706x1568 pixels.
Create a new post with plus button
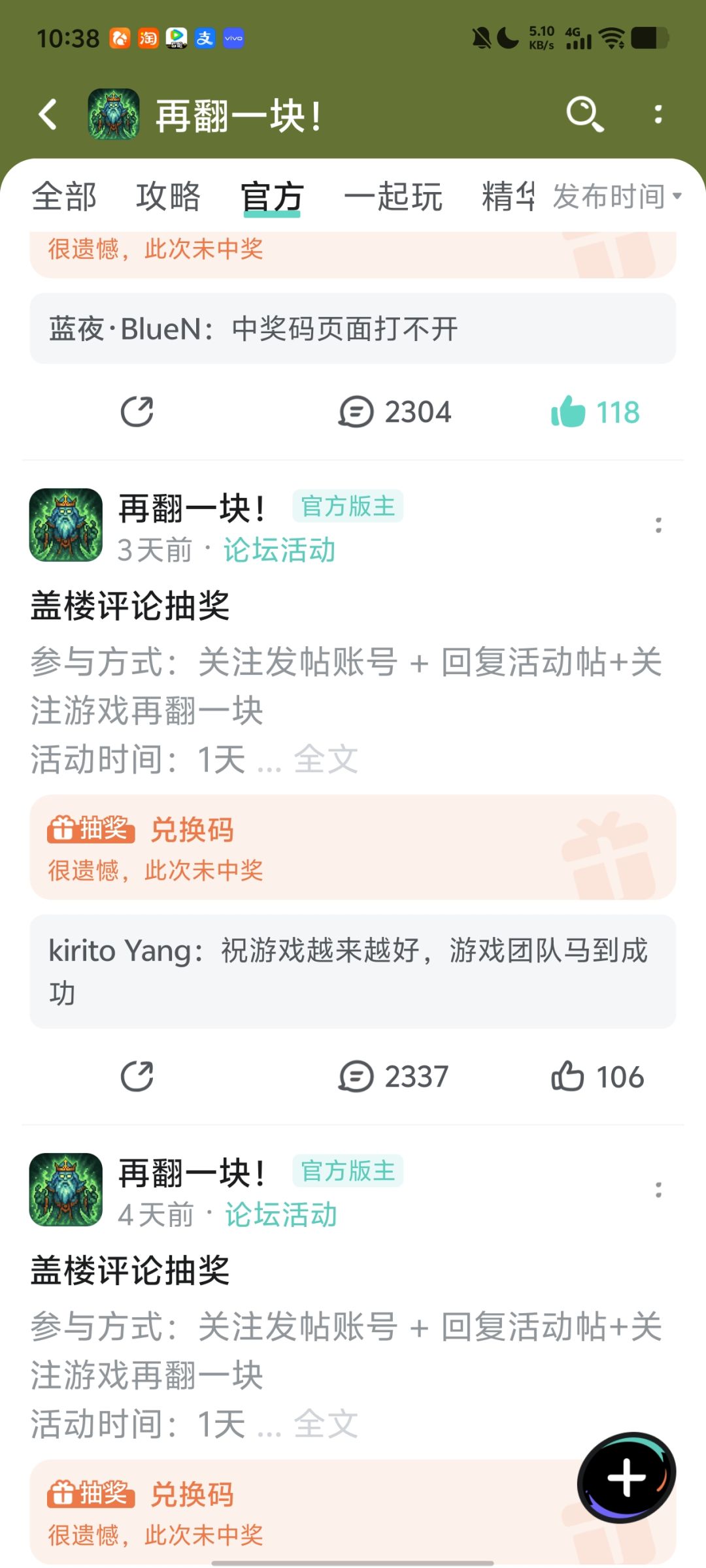pyautogui.click(x=626, y=1477)
